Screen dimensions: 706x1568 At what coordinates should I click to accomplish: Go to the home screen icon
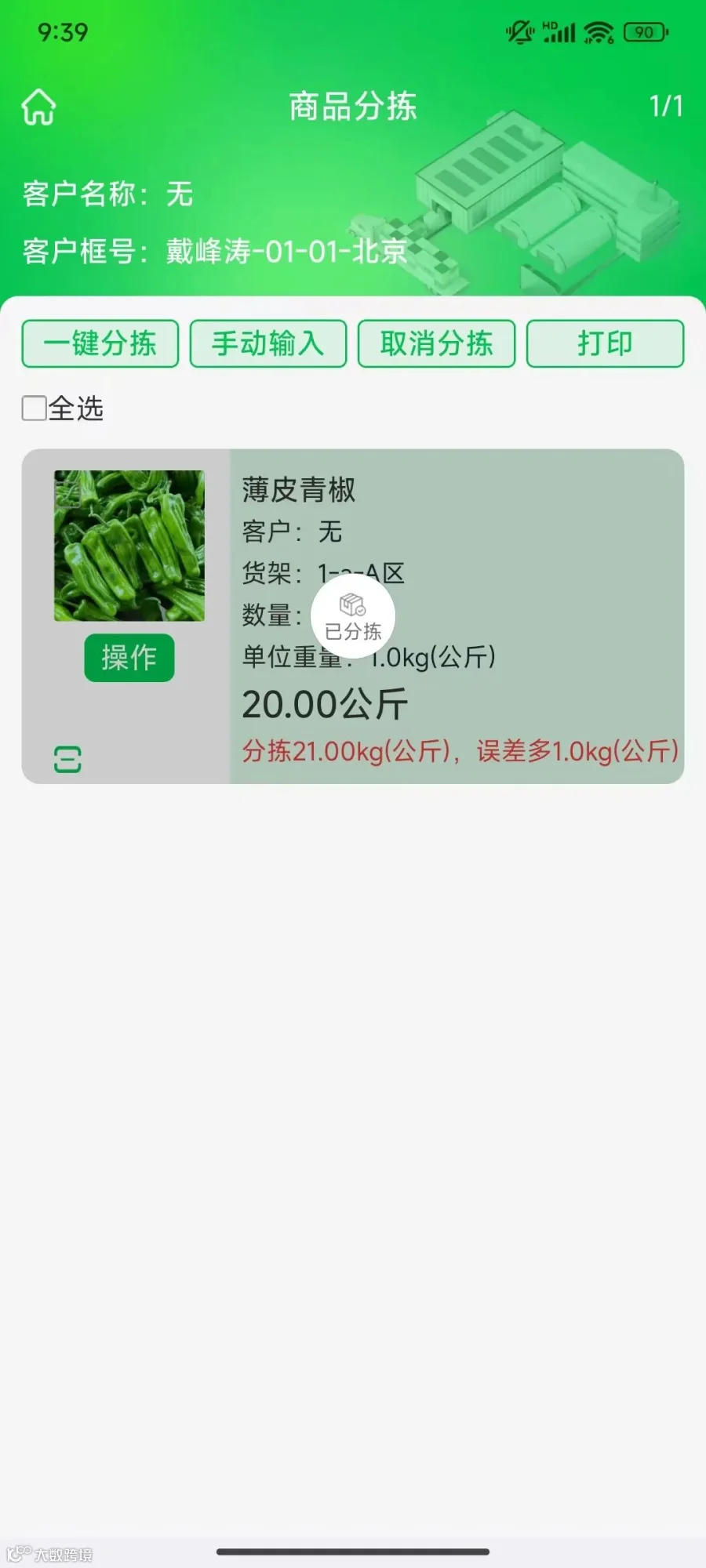click(38, 107)
